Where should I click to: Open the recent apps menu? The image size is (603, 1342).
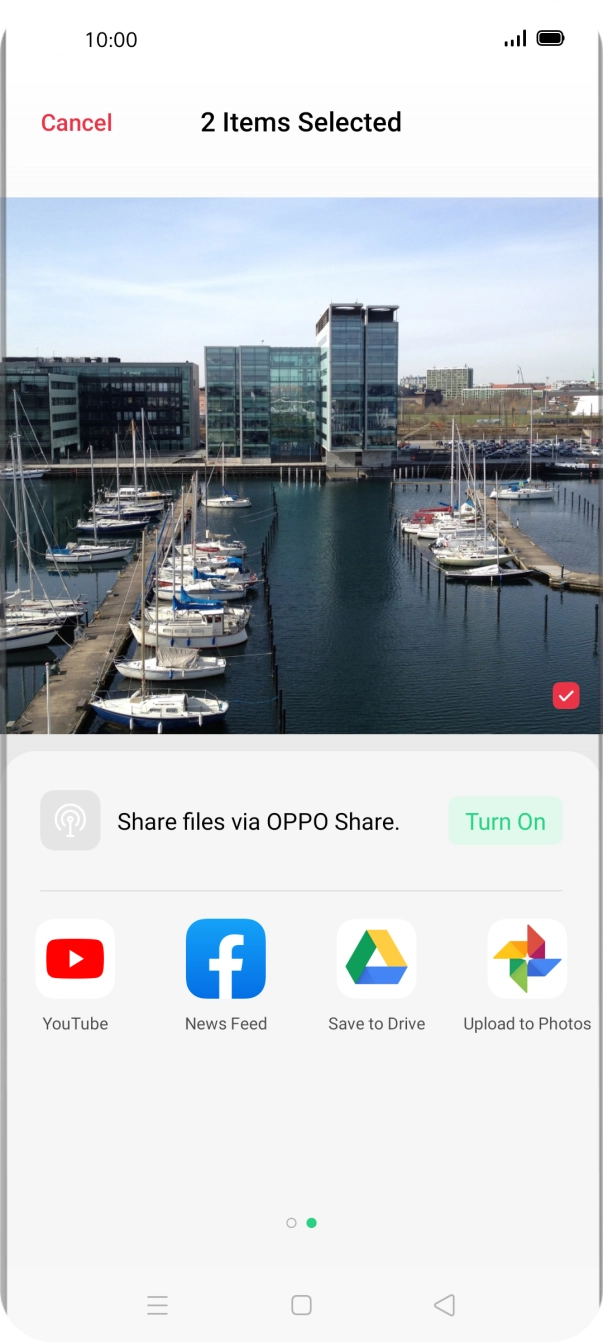[x=157, y=1305]
